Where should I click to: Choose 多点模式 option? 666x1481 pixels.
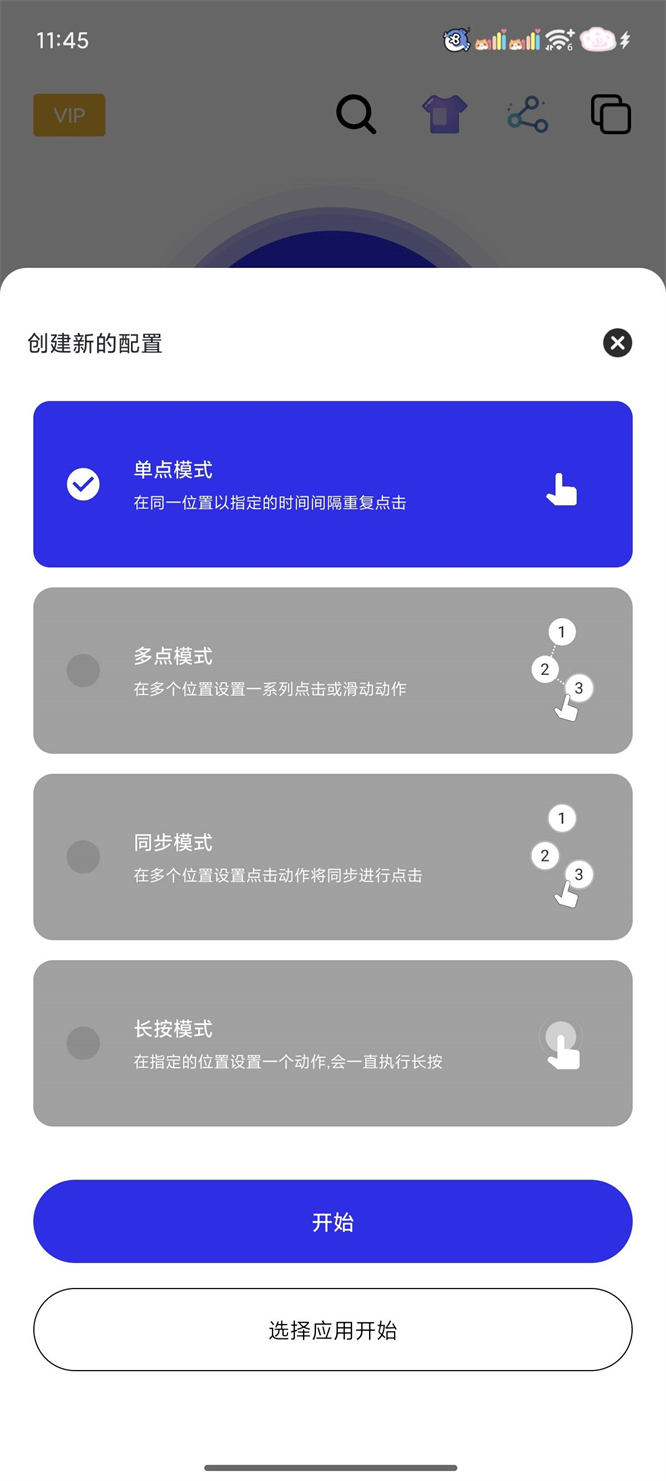point(332,670)
